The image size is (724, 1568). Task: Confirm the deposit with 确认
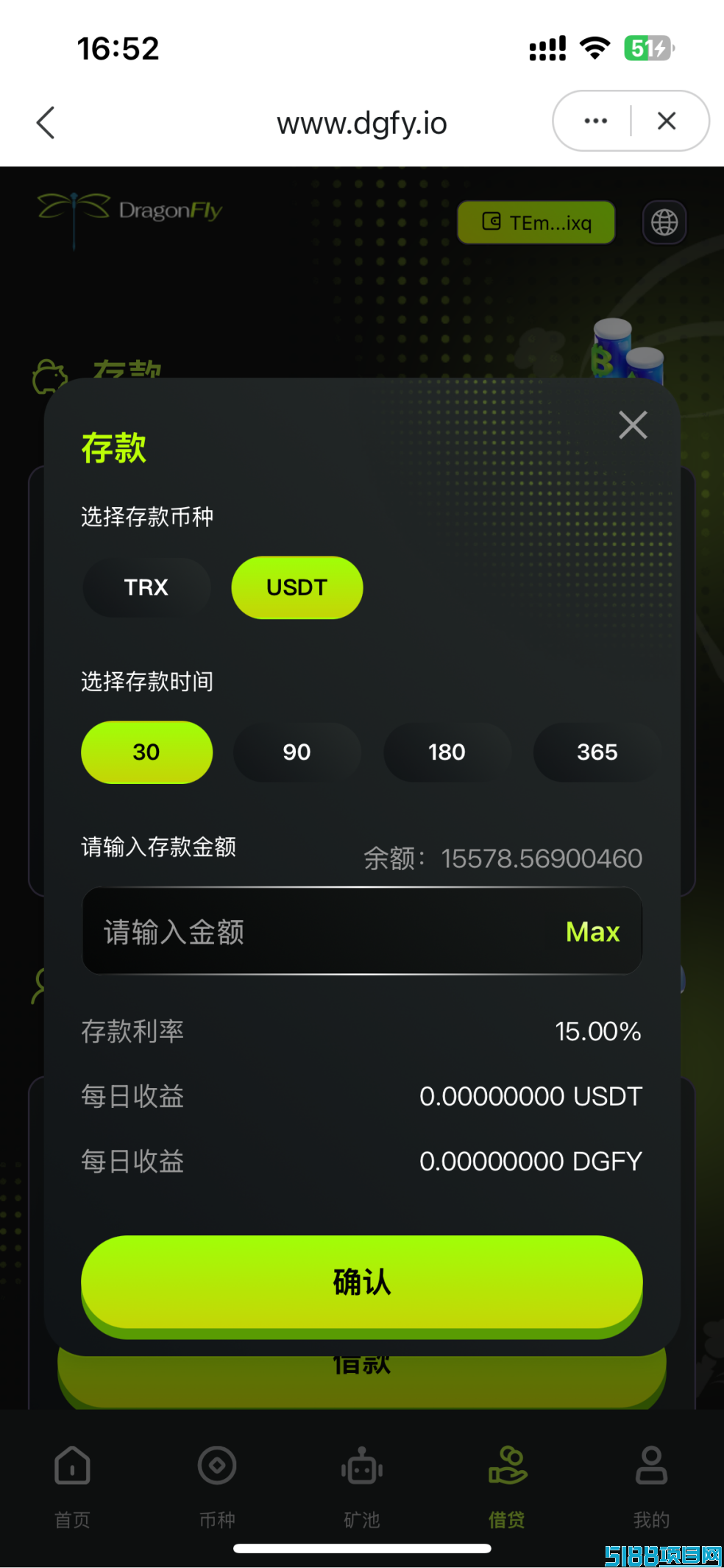pyautogui.click(x=361, y=1285)
